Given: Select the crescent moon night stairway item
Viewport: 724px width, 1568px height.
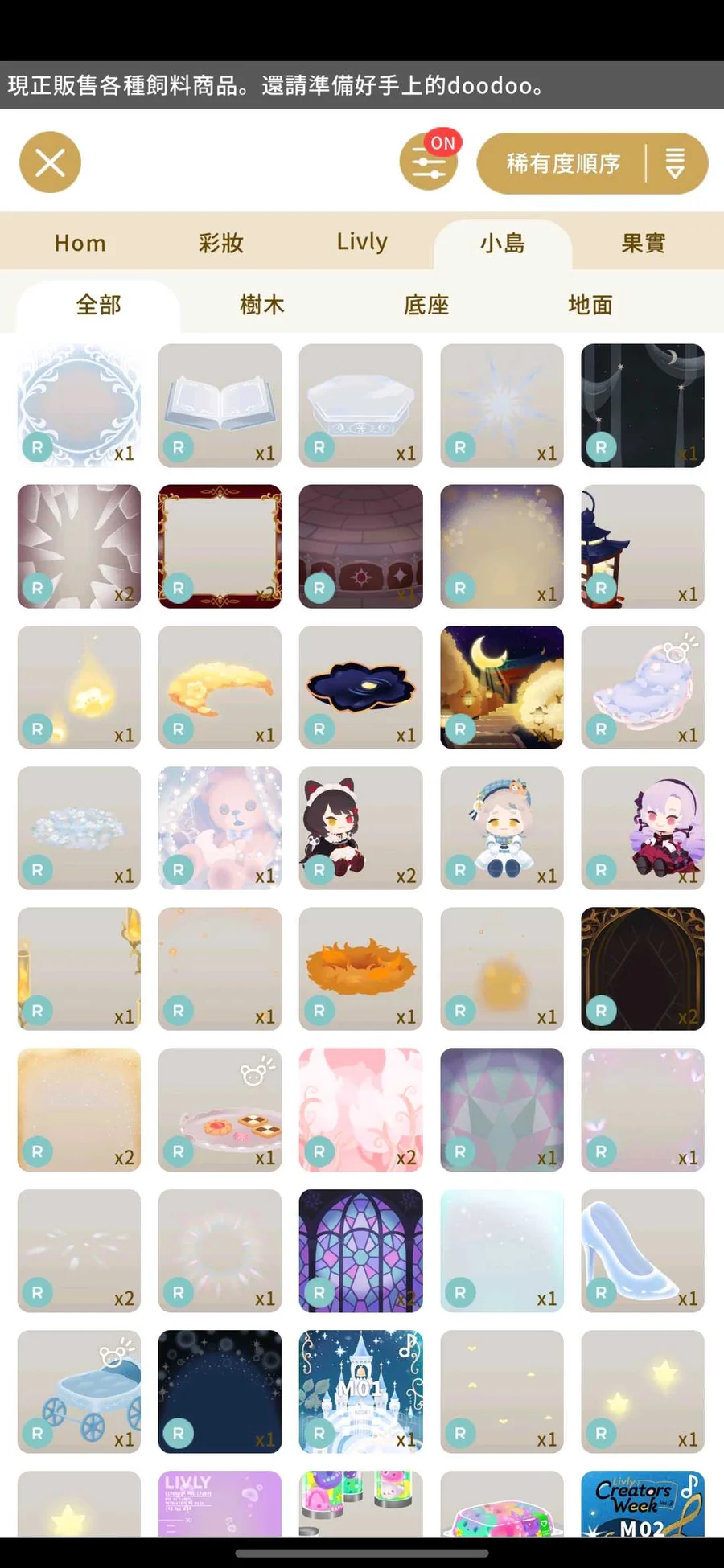Looking at the screenshot, I should 501,688.
